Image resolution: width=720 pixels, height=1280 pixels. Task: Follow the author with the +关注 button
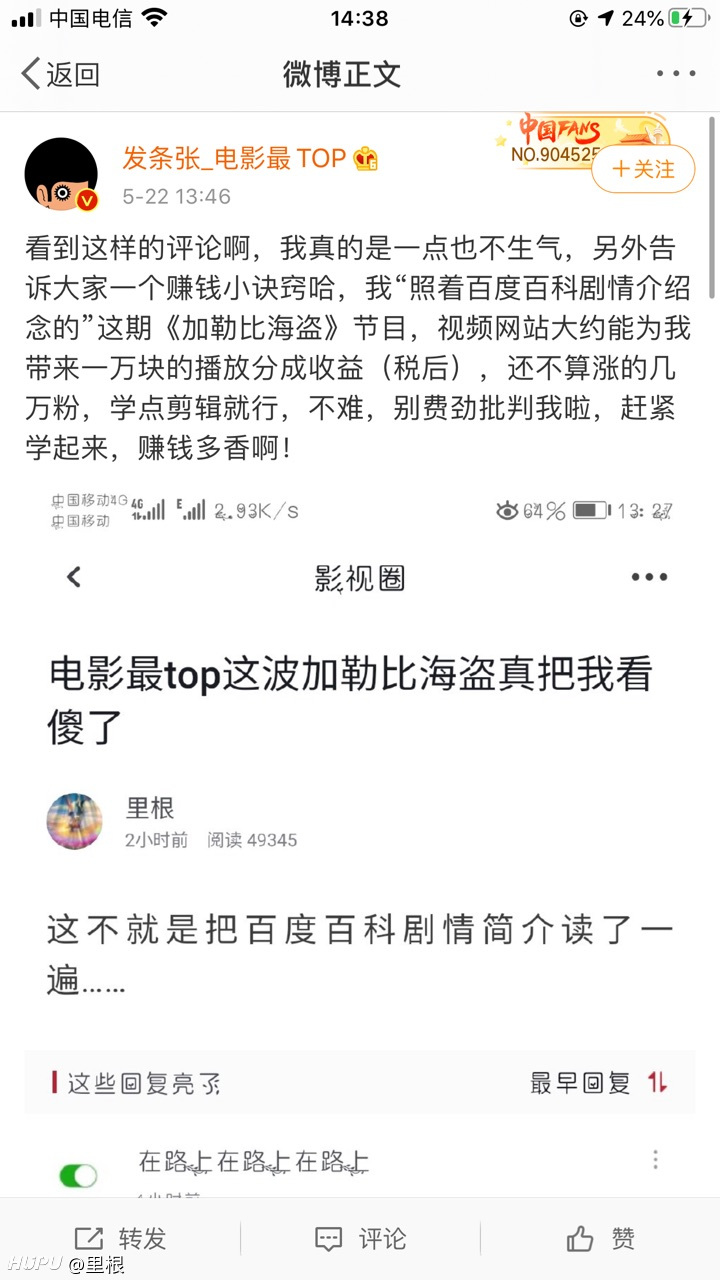click(643, 169)
